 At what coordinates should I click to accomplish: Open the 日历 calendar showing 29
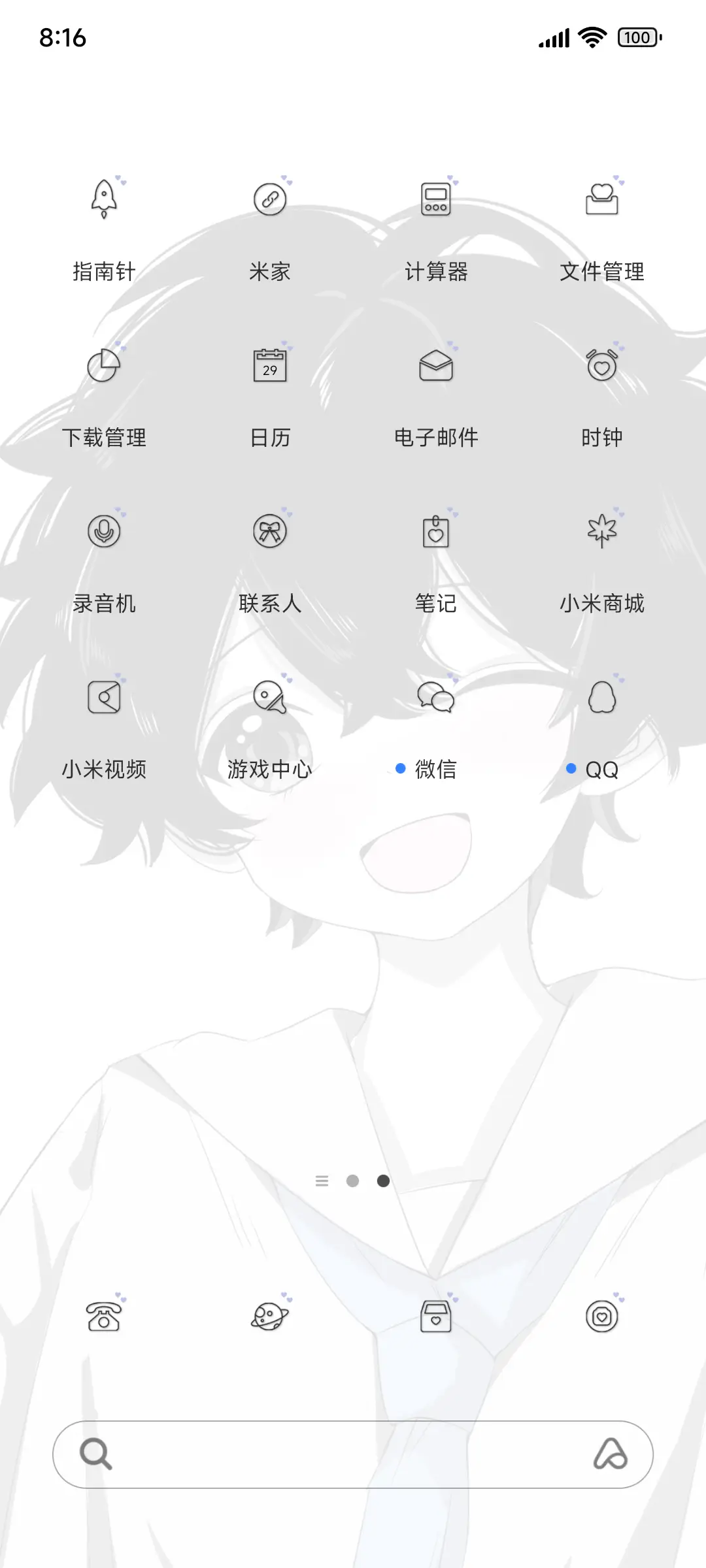270,367
